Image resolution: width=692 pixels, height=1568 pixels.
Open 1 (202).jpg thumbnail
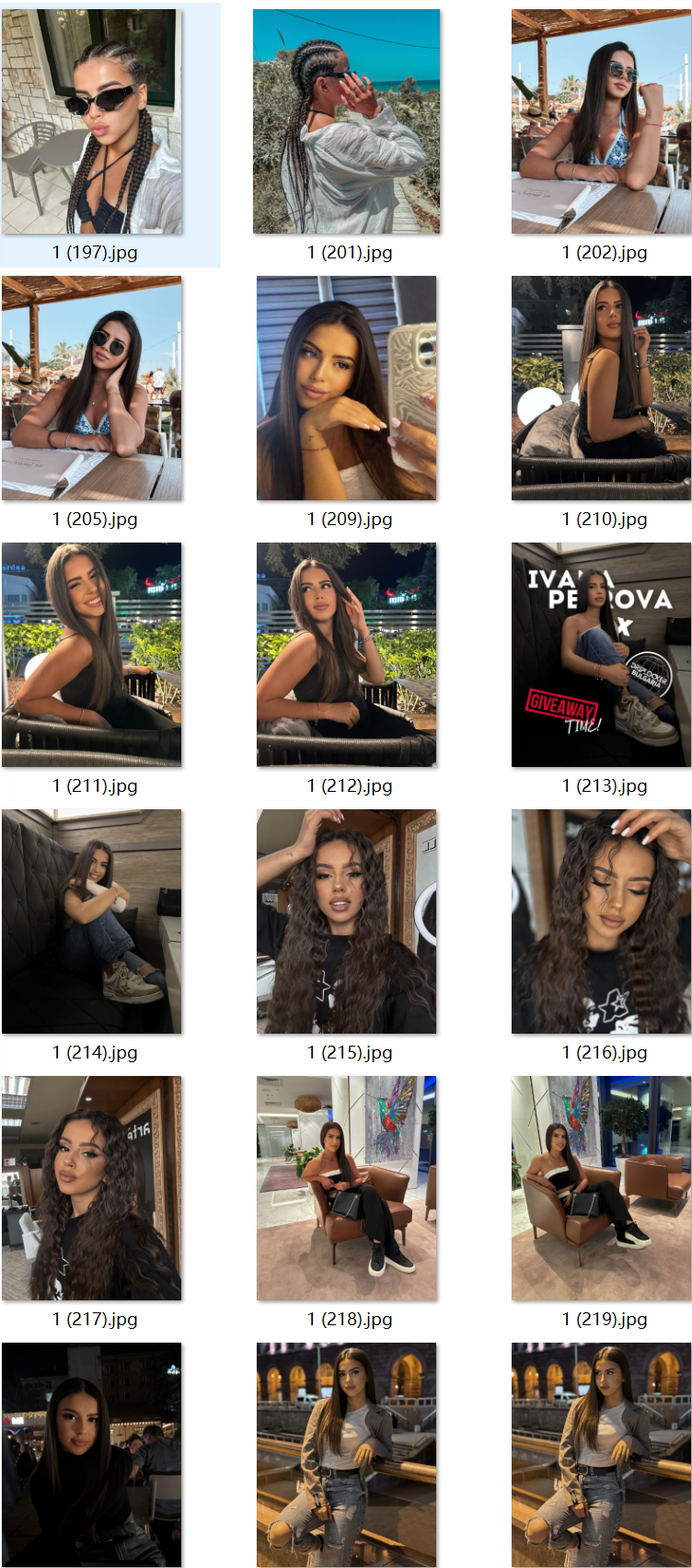(x=601, y=121)
